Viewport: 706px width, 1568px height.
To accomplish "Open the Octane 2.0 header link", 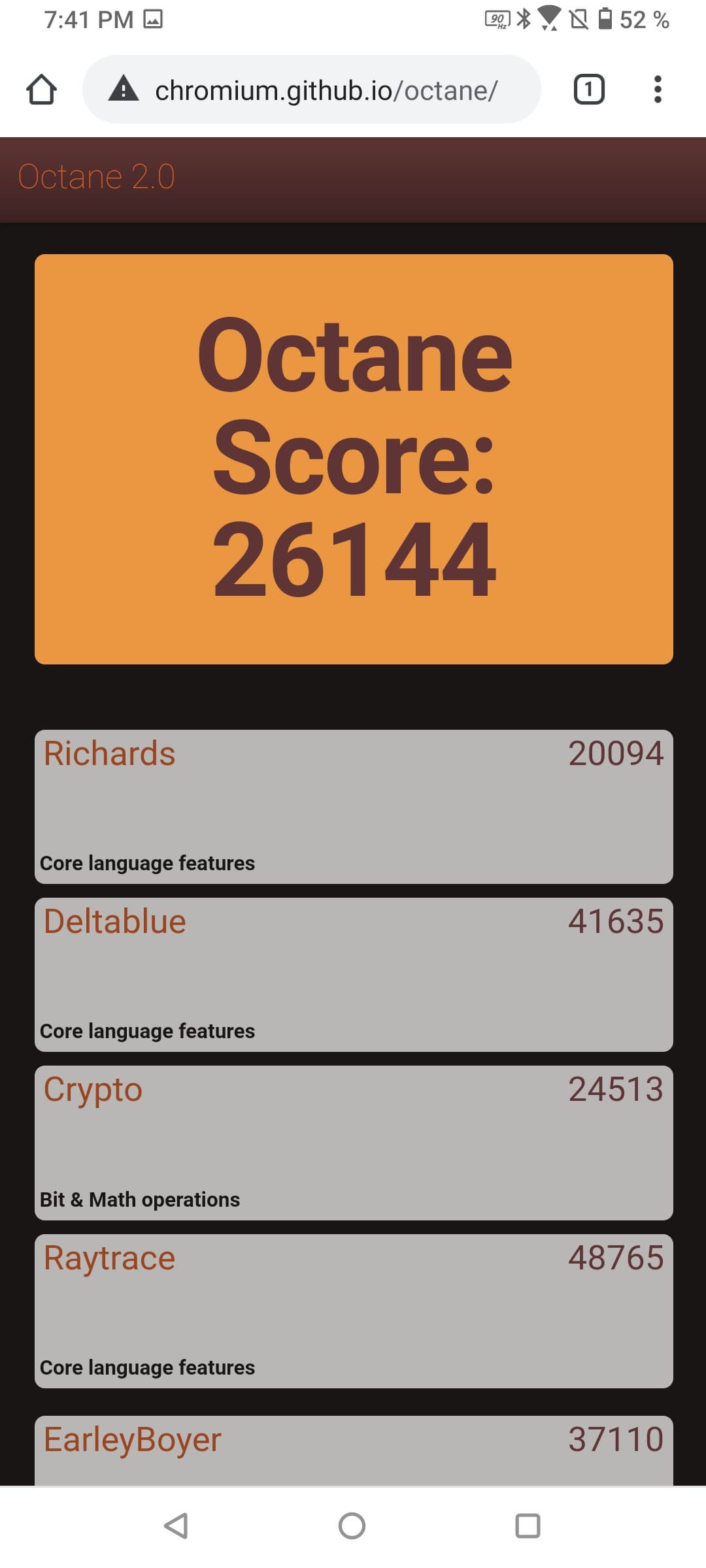I will 97,177.
